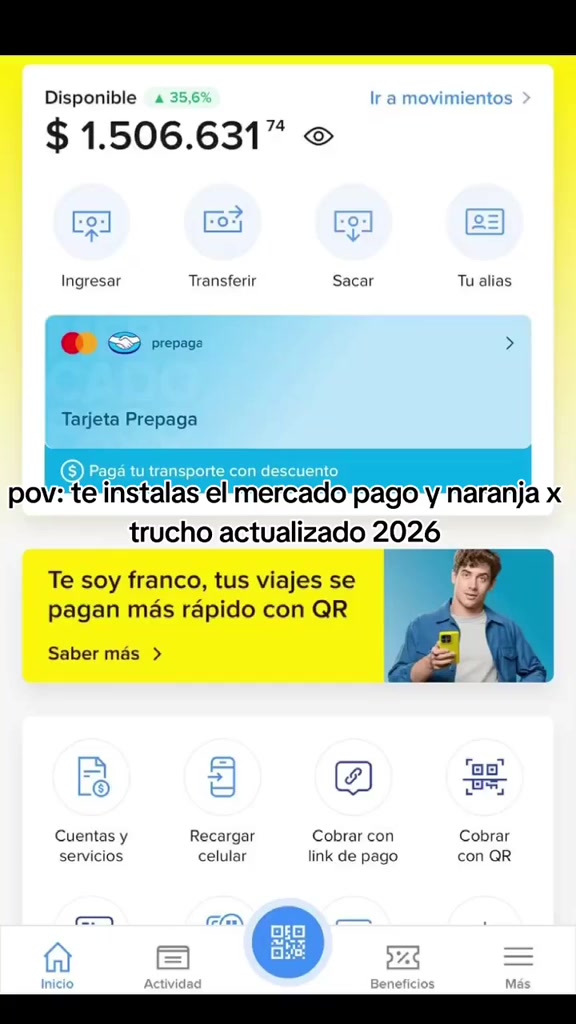Viewport: 576px width, 1024px height.
Task: Open the Más menu tab
Action: (x=518, y=966)
